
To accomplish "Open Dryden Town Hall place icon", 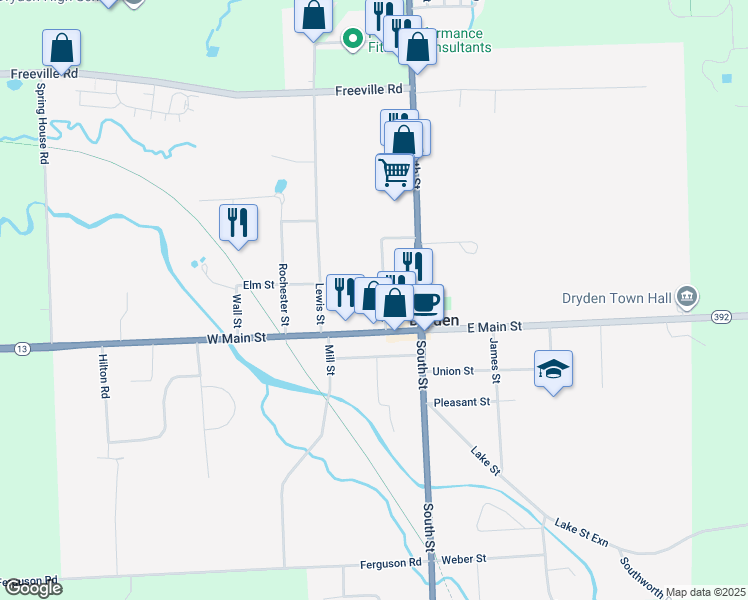I will 687,297.
